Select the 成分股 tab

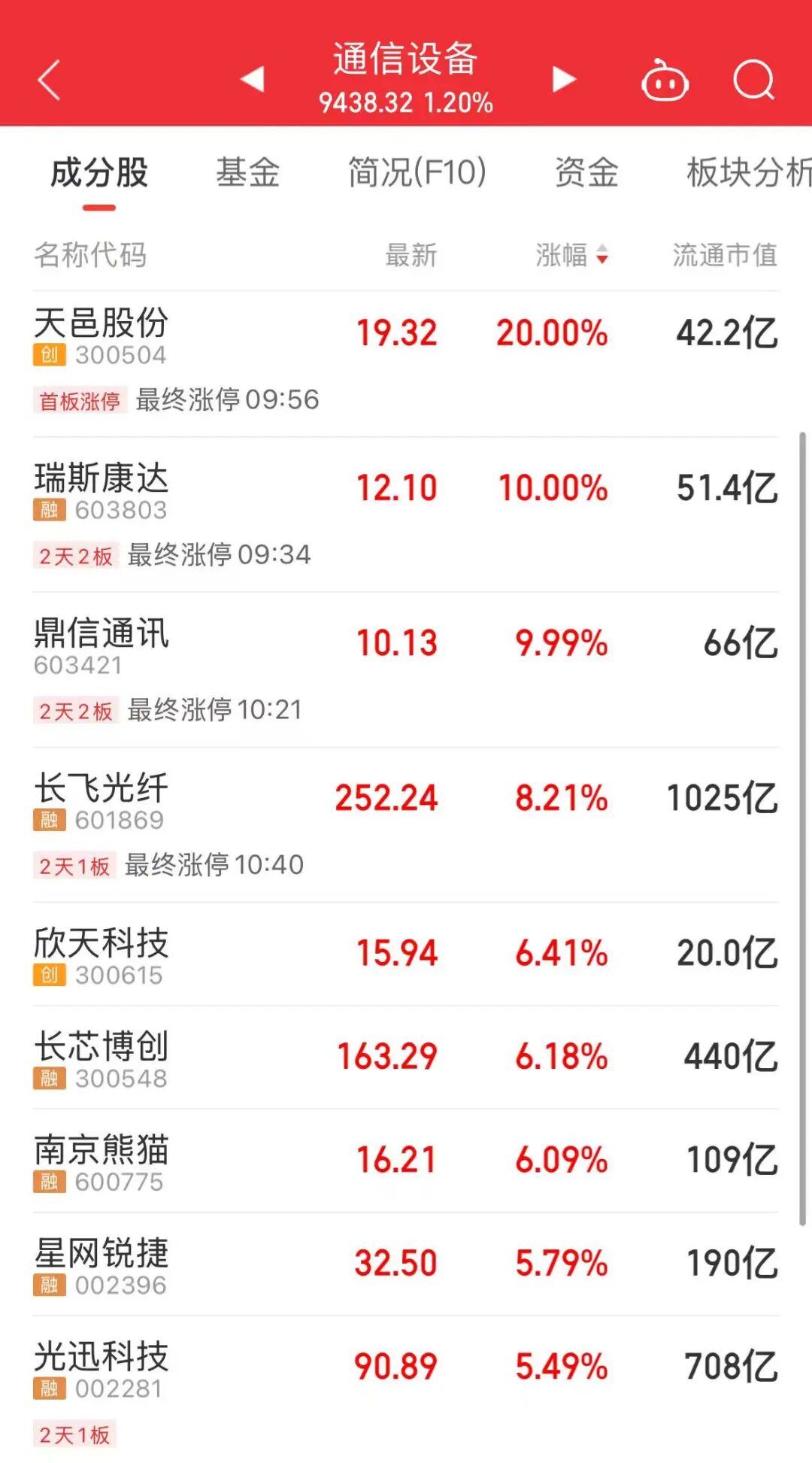click(x=99, y=173)
